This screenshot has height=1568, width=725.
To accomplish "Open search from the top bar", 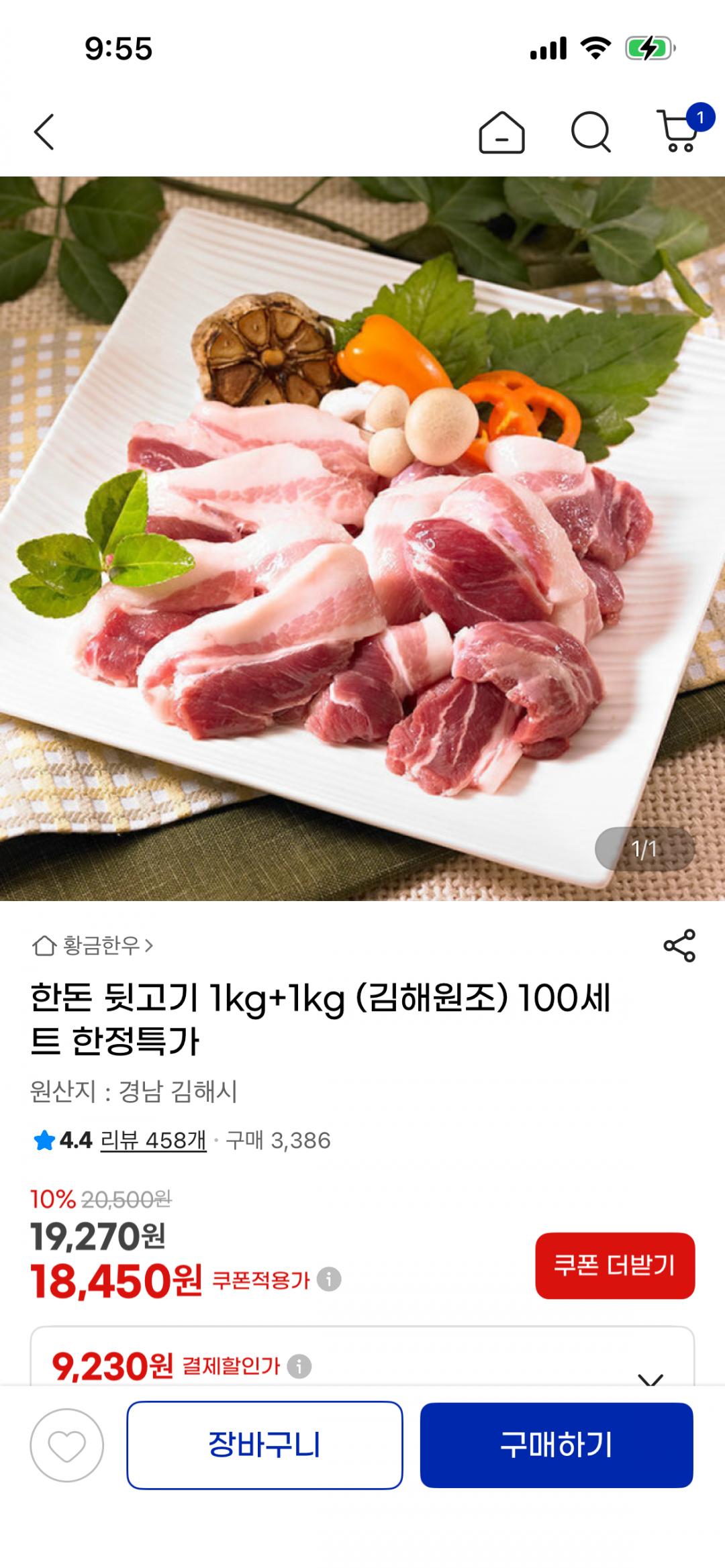I will point(591,132).
